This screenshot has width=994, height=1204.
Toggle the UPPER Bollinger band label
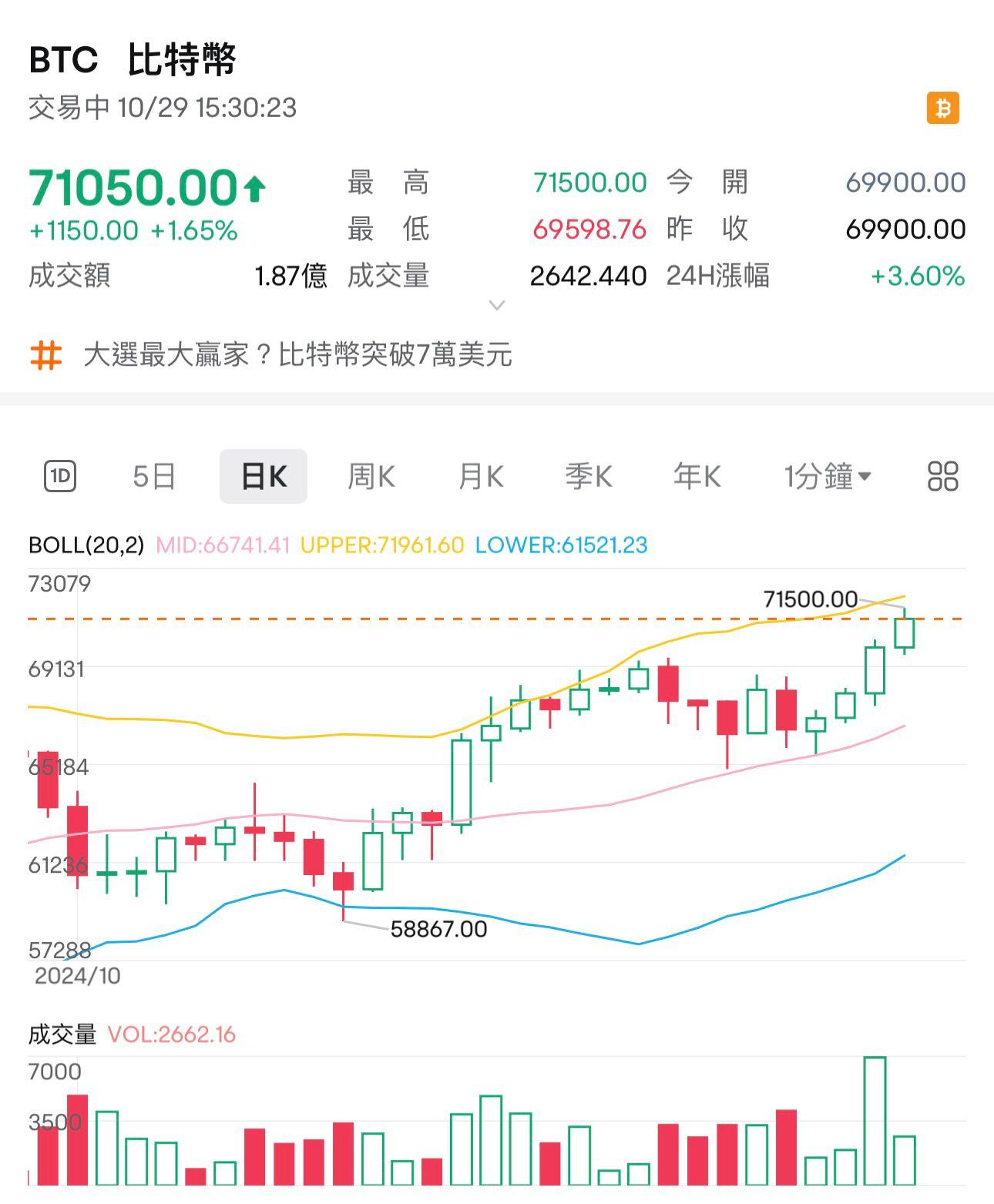coord(381,546)
